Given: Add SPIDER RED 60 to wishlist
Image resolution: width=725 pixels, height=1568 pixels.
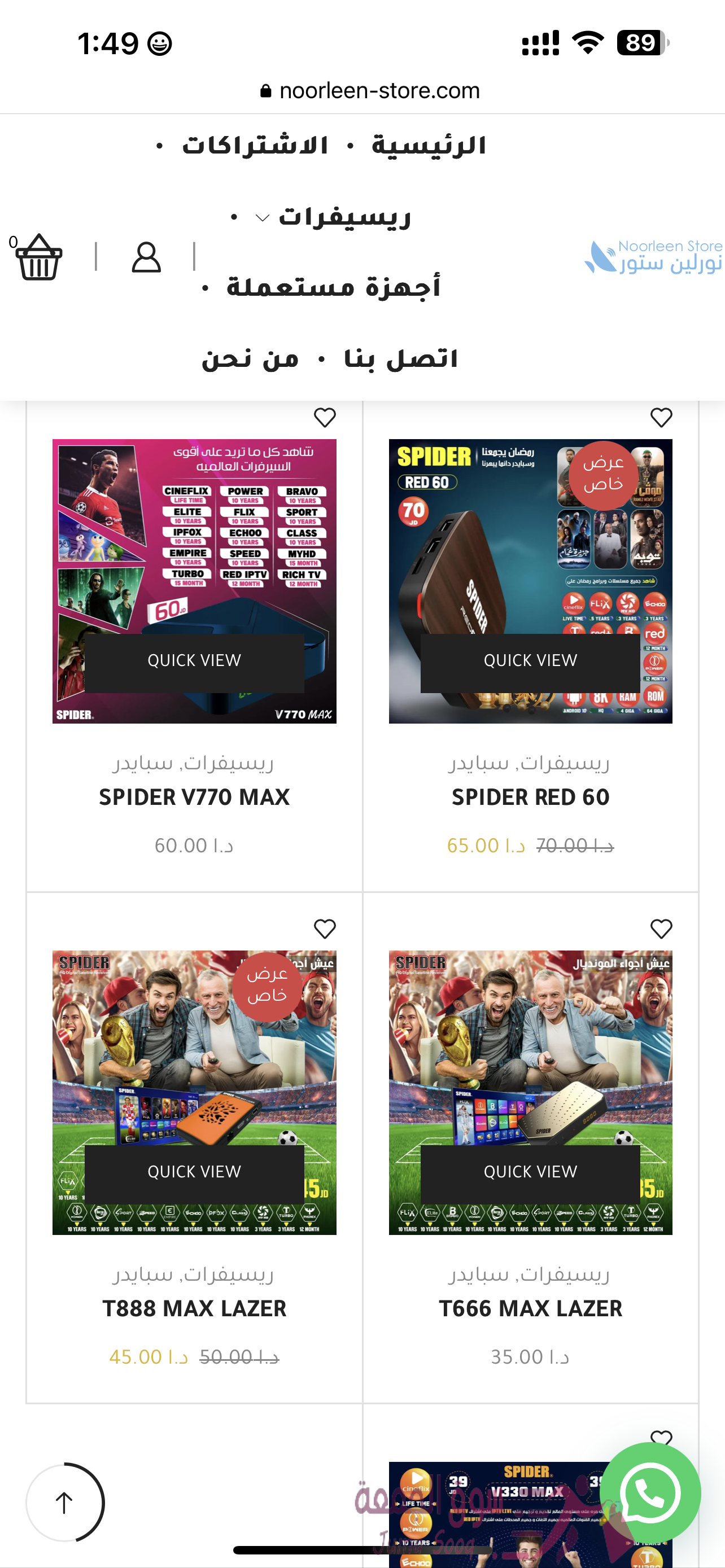Looking at the screenshot, I should [x=661, y=418].
